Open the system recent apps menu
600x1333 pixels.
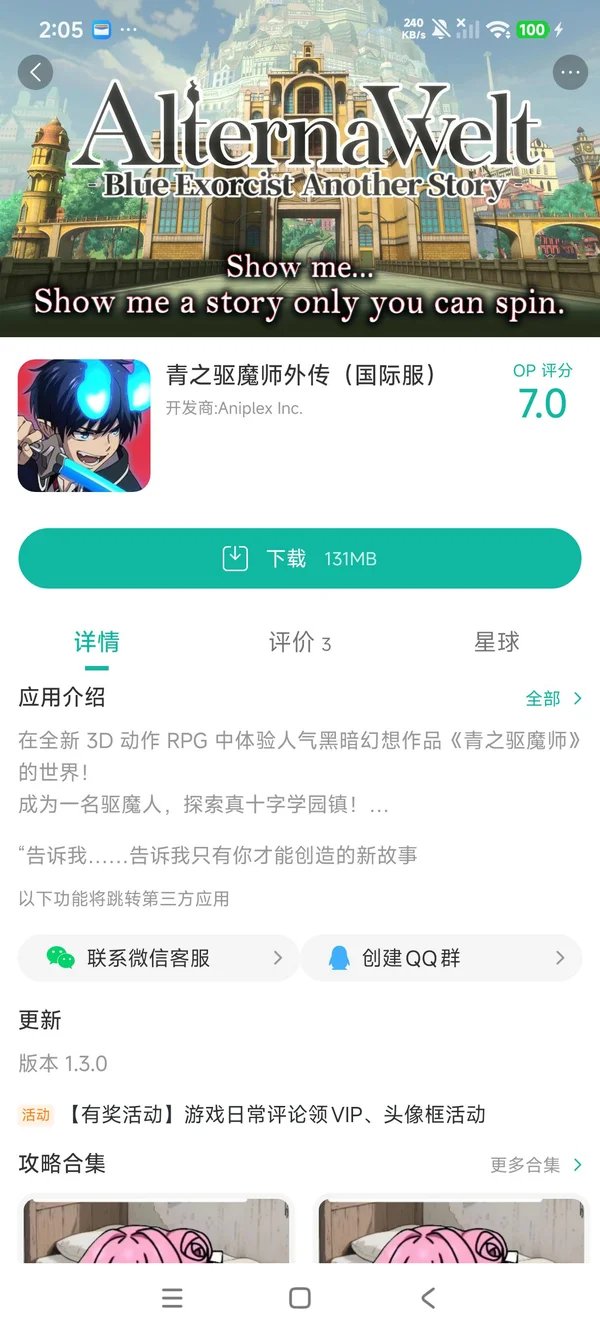click(x=172, y=1297)
